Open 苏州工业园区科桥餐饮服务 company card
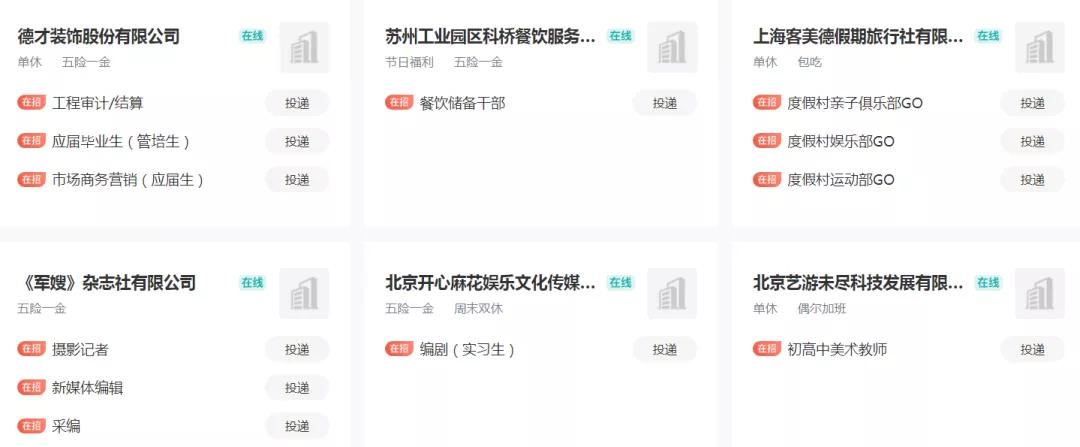Viewport: 1080px width, 447px height. pyautogui.click(x=490, y=37)
